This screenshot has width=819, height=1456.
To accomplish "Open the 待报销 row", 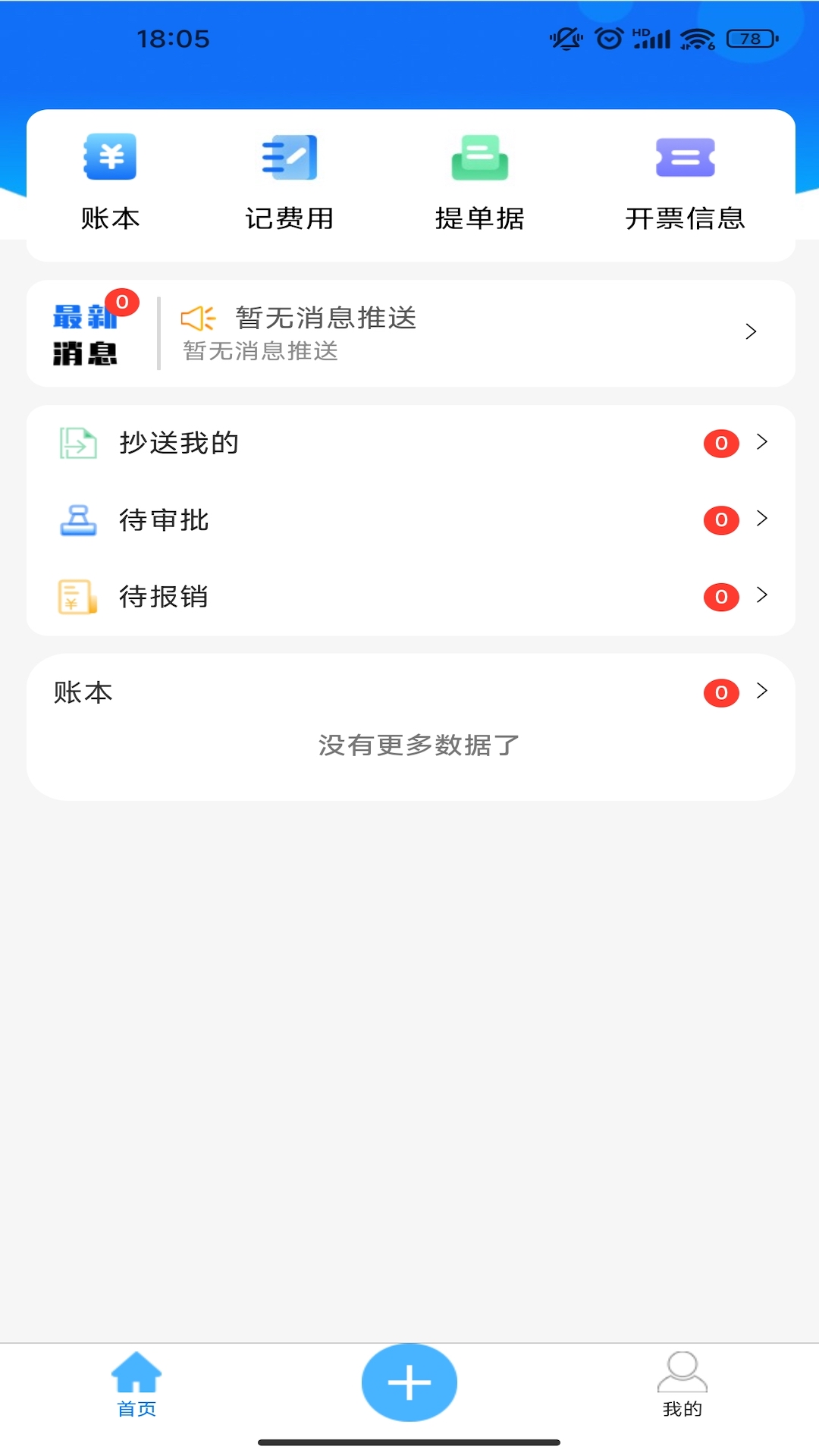I will coord(410,597).
